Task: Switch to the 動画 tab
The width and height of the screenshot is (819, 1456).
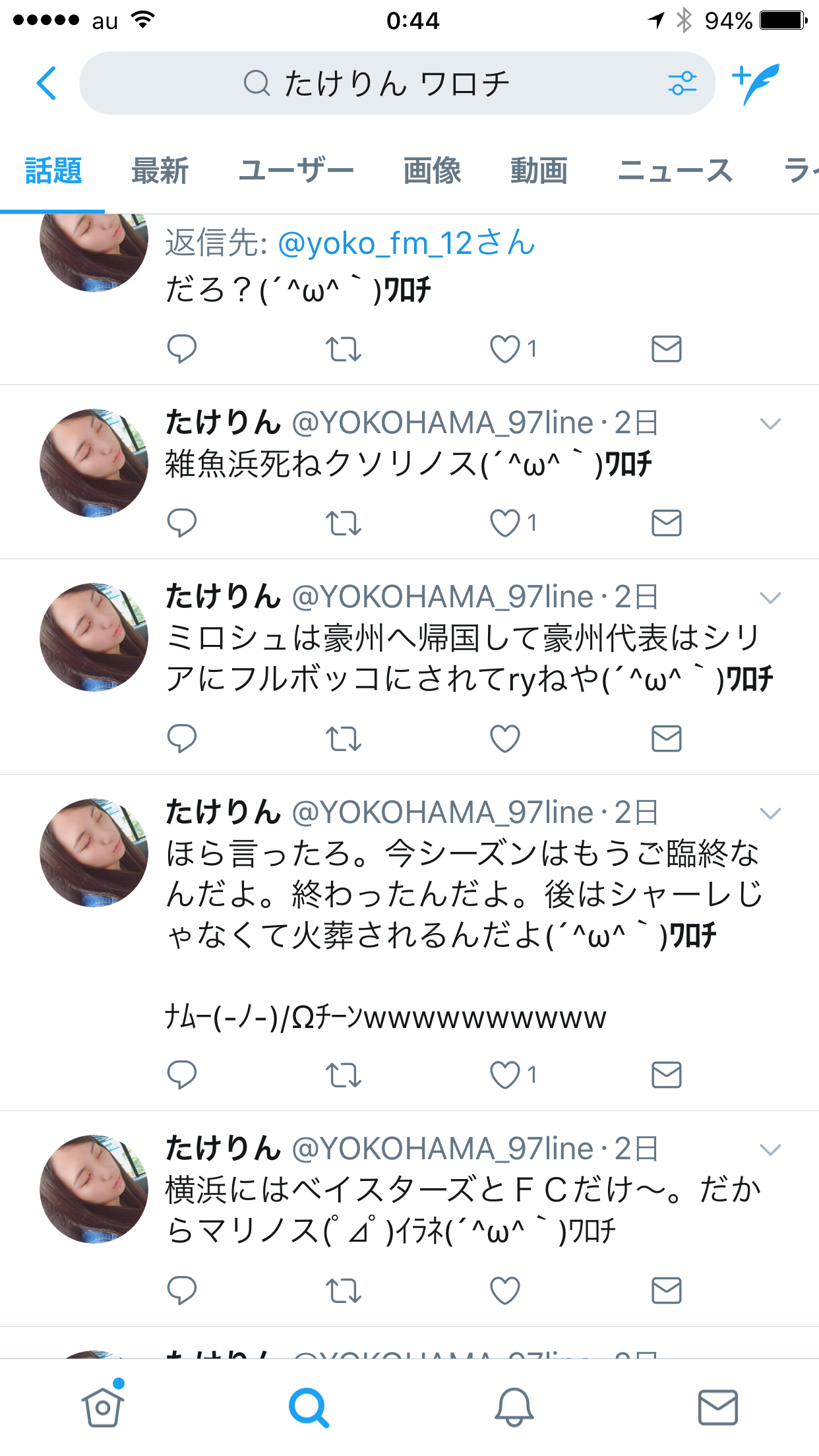Action: (539, 171)
